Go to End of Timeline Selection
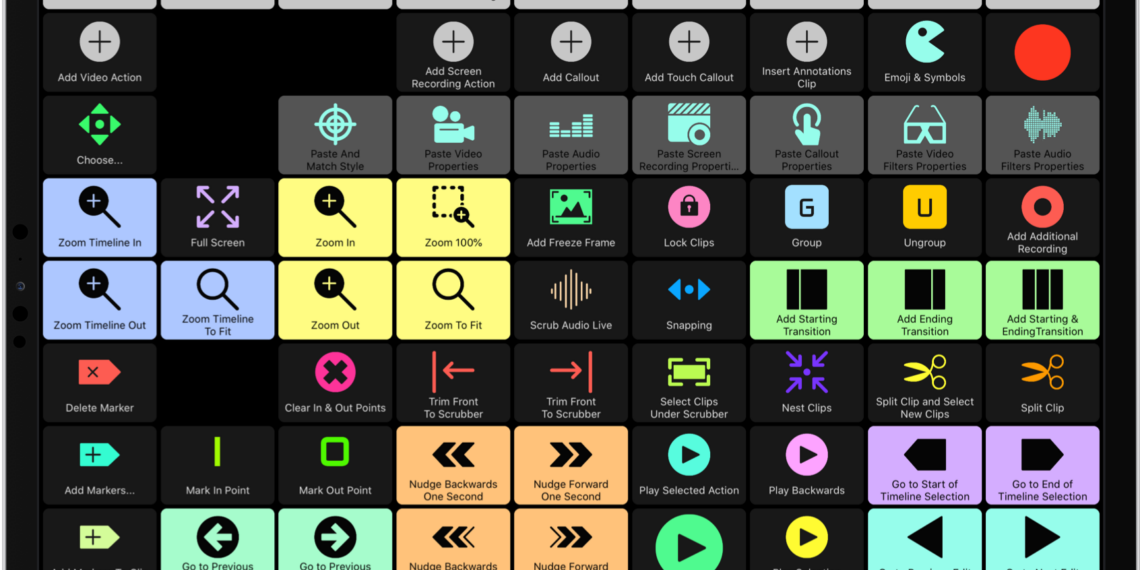The width and height of the screenshot is (1140, 570). (1042, 466)
